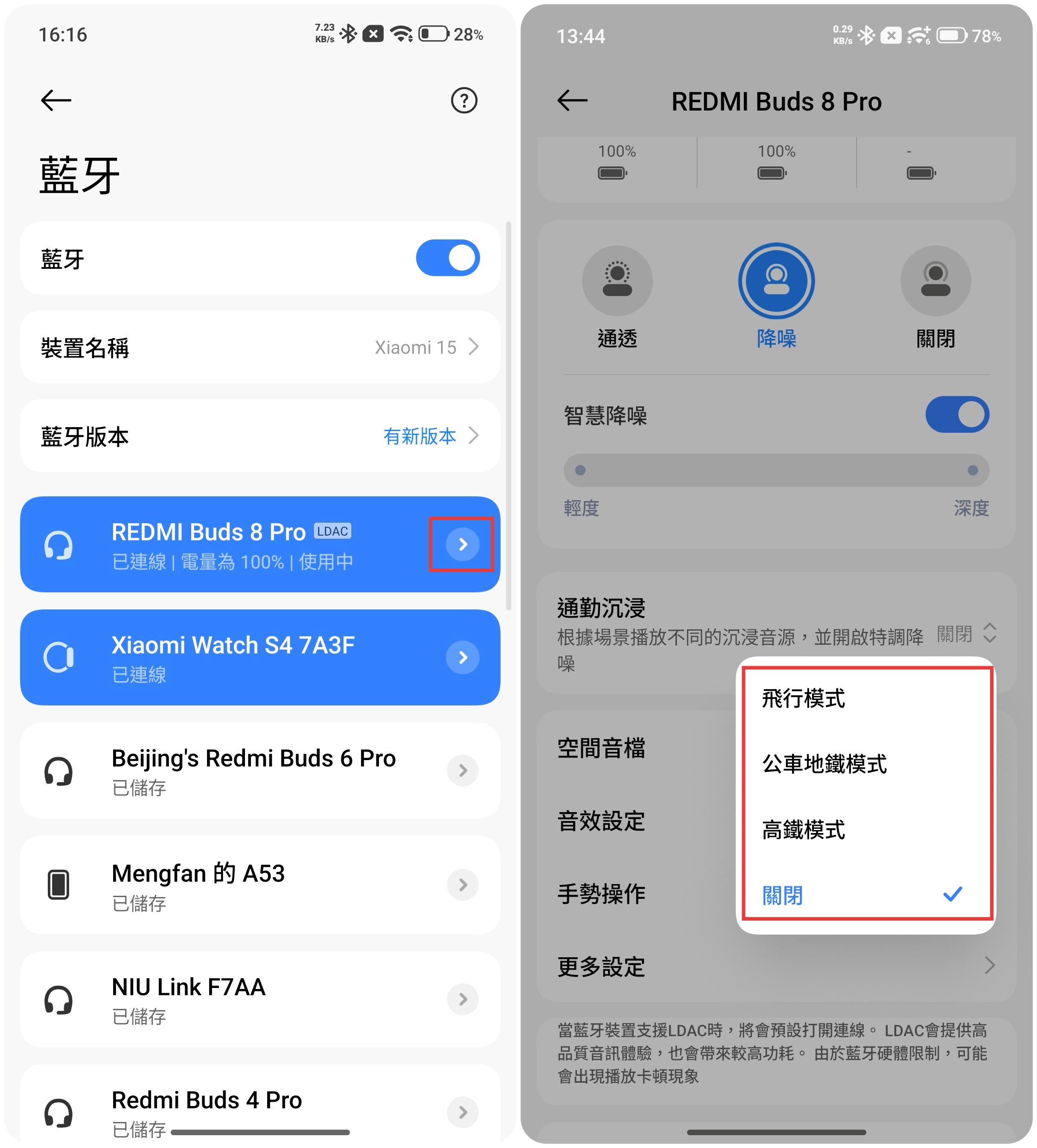Open the help question mark icon

coord(463,101)
